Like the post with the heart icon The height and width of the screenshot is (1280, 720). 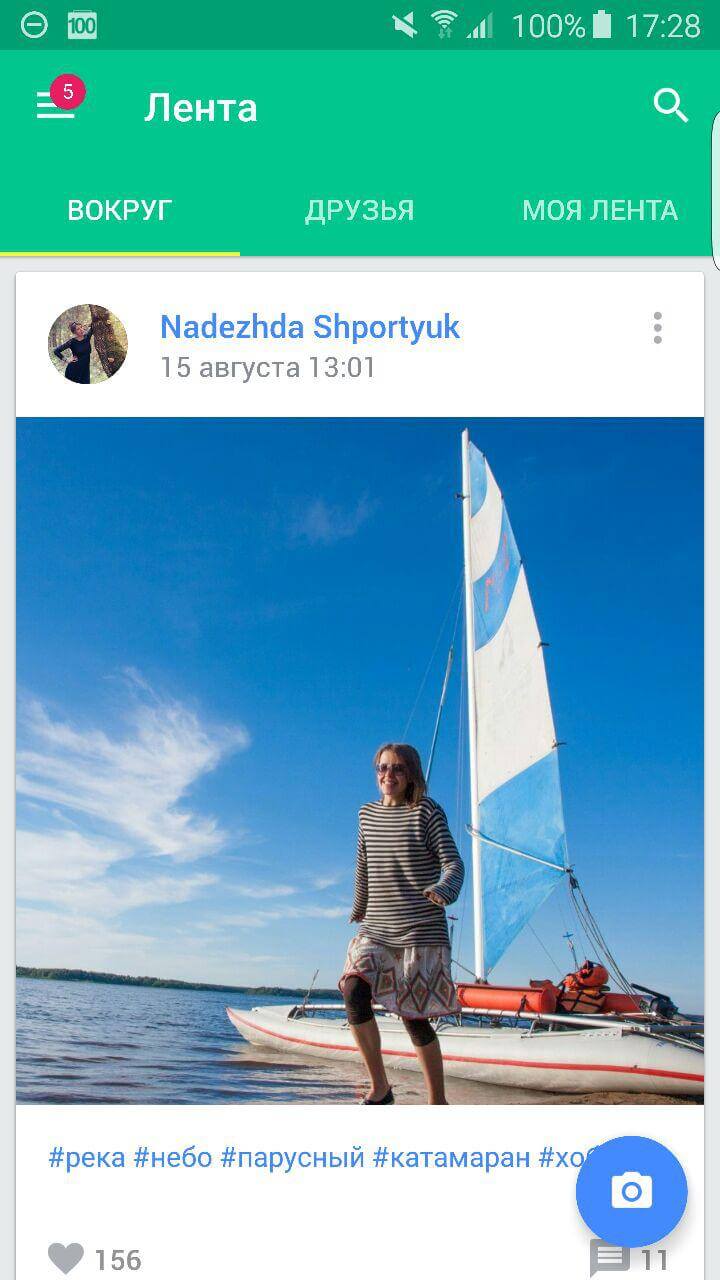click(x=66, y=1258)
